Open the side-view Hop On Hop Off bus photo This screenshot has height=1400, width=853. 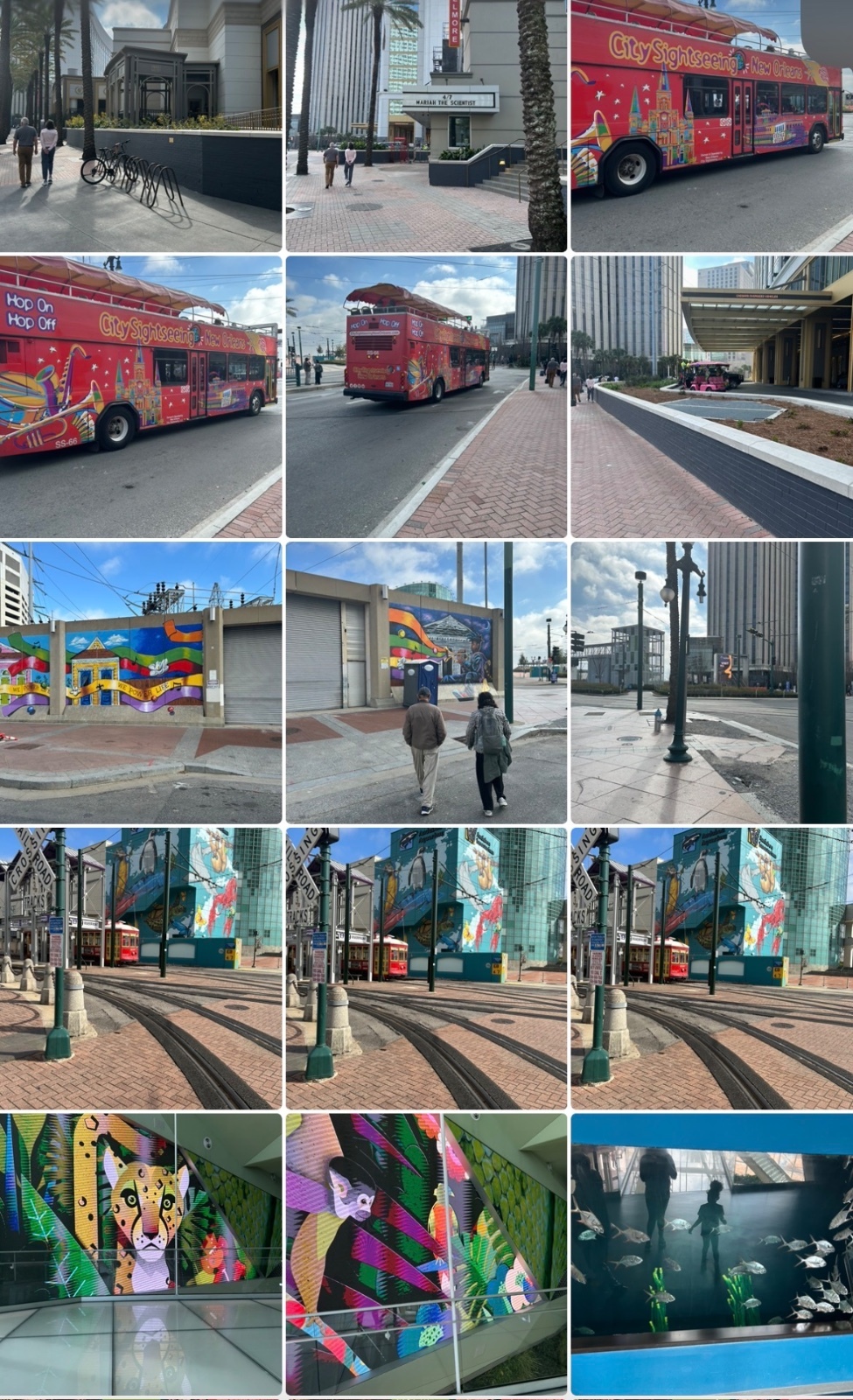pyautogui.click(x=141, y=396)
